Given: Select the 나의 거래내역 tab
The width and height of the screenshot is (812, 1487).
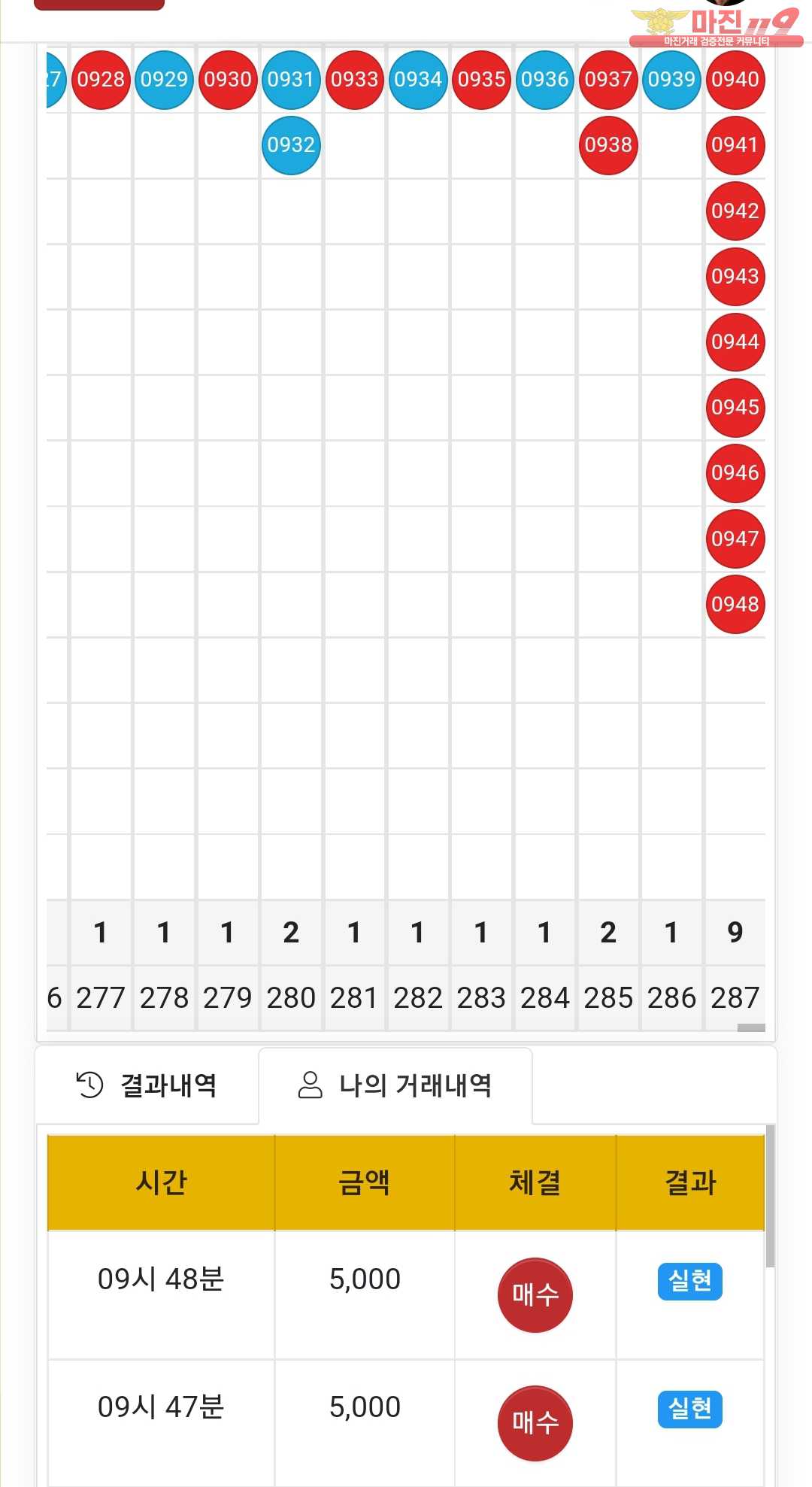Looking at the screenshot, I should [x=395, y=1085].
